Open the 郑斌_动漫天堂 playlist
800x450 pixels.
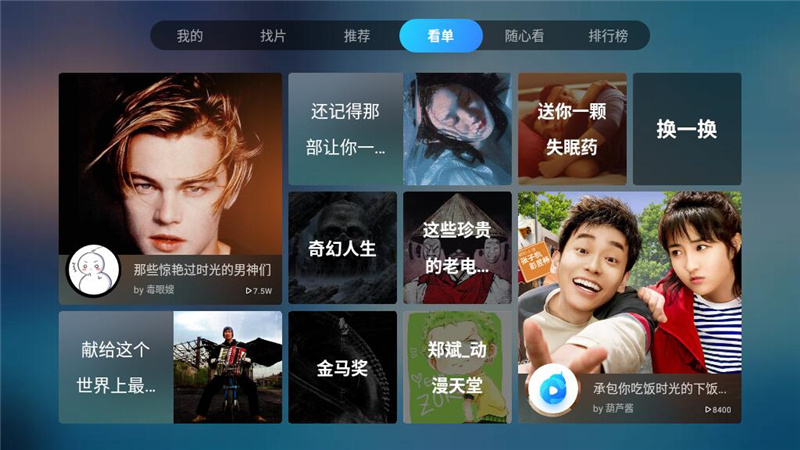point(457,367)
